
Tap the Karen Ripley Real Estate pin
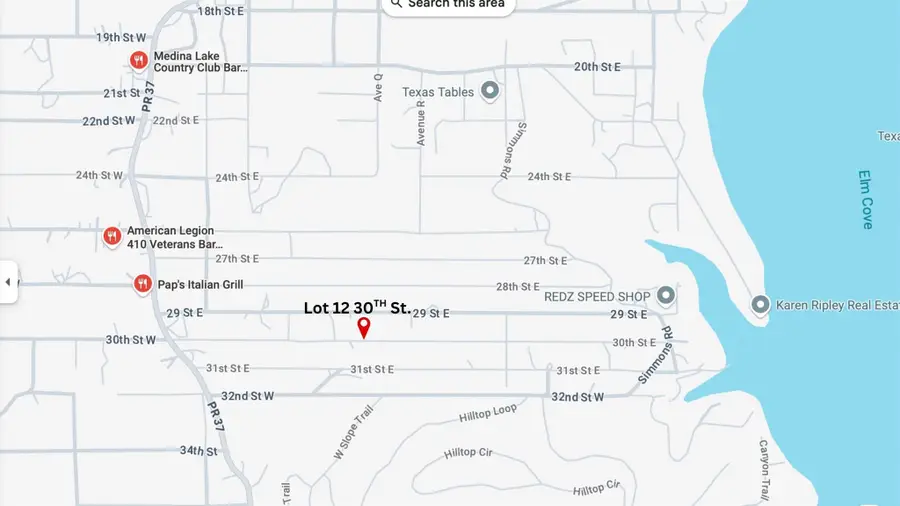click(760, 304)
